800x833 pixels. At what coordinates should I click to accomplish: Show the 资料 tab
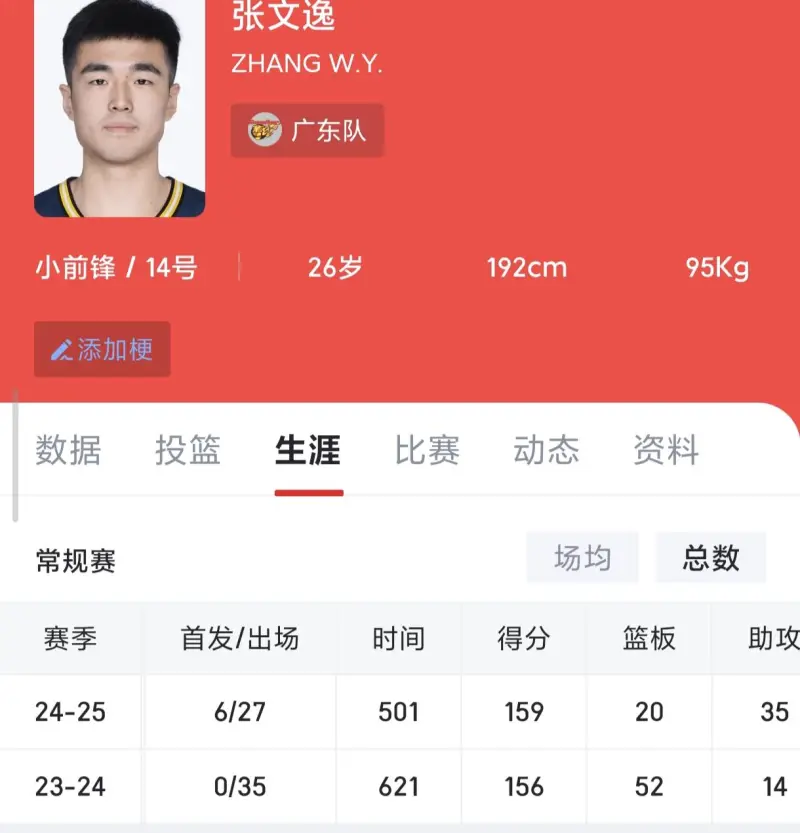(666, 451)
